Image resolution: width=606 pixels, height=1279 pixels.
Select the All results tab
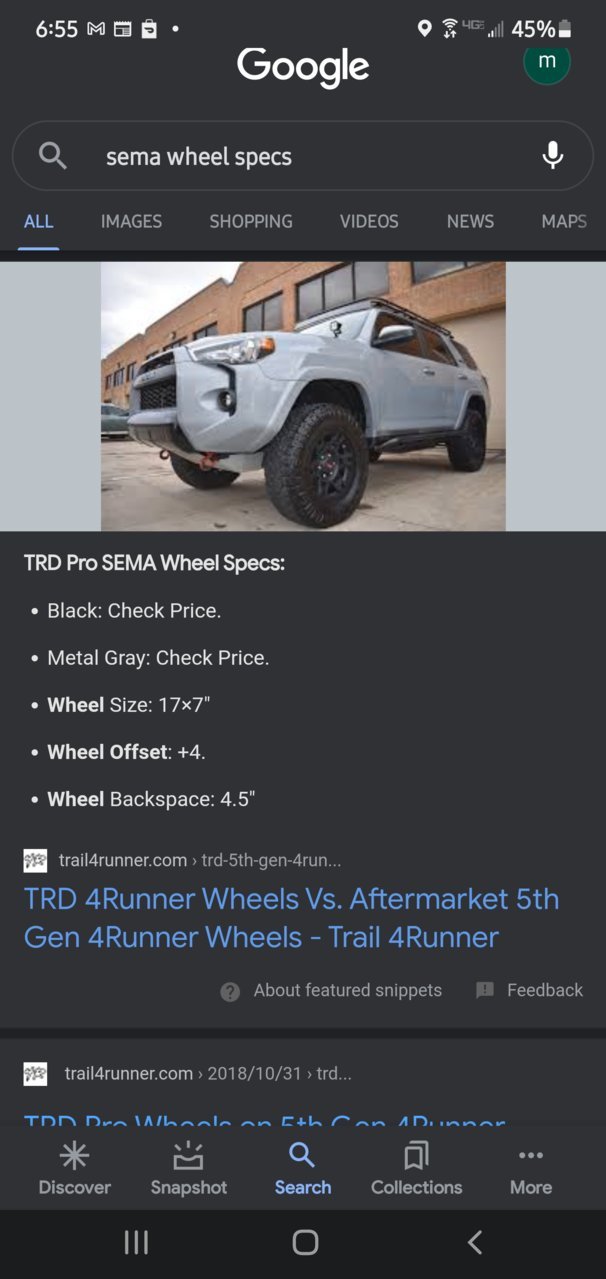[x=39, y=221]
